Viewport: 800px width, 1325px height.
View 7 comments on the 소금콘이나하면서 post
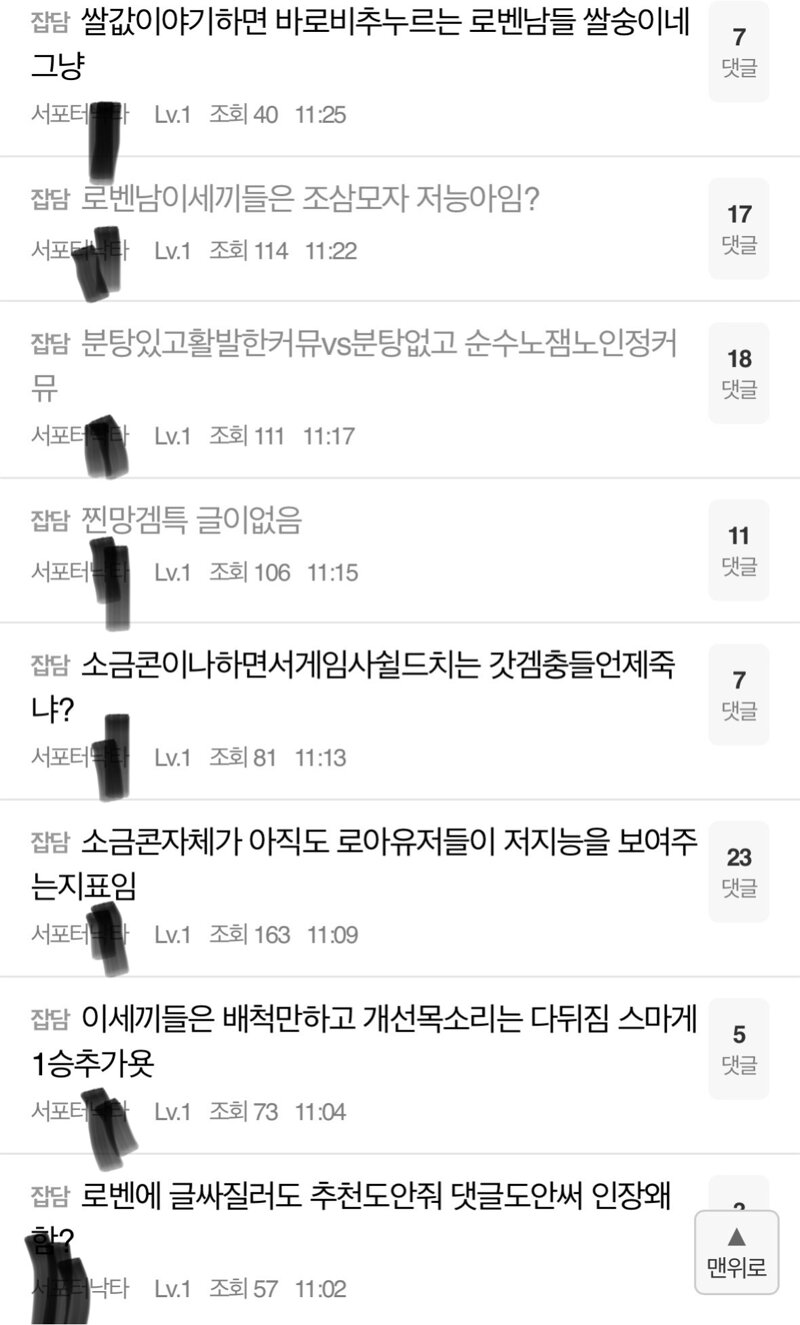(739, 695)
